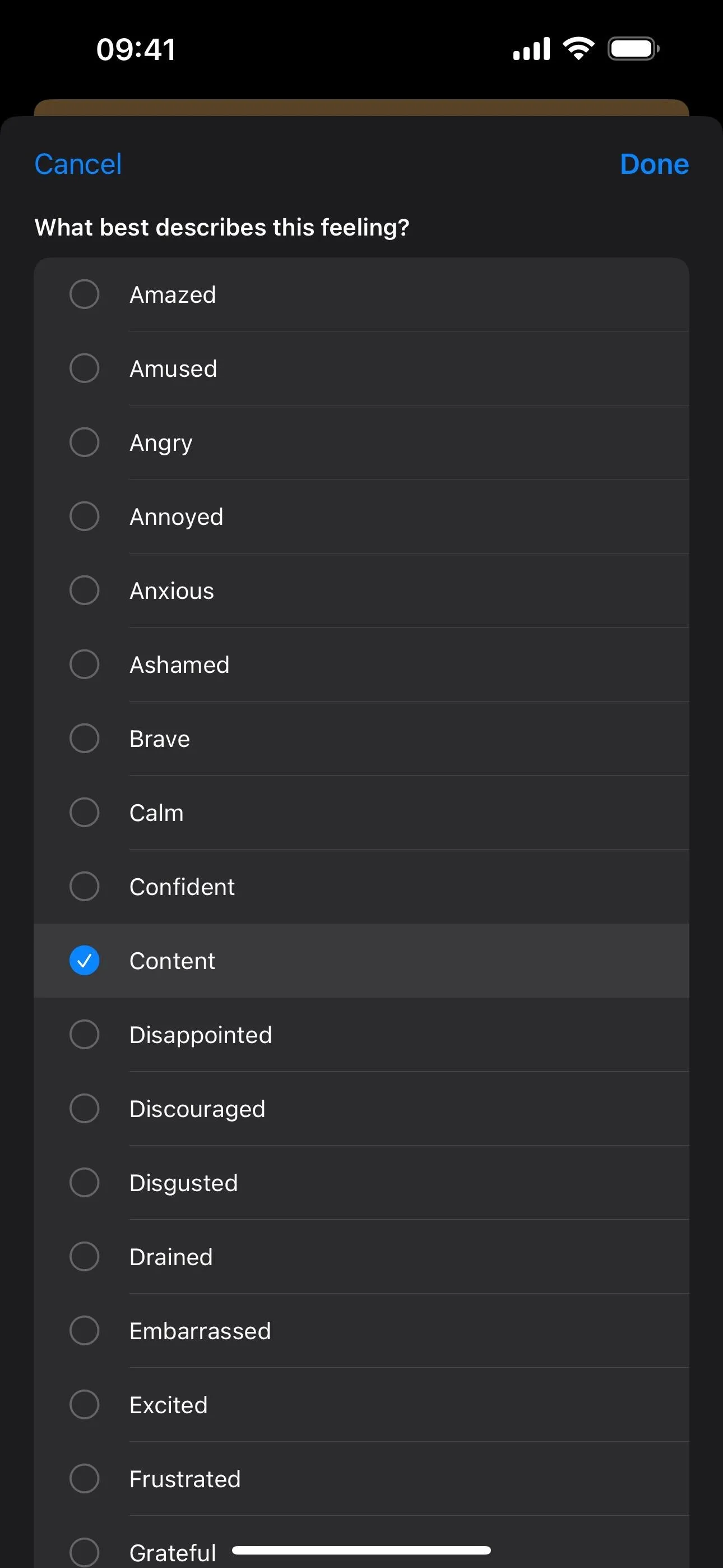The width and height of the screenshot is (723, 1568).
Task: Select the Discouraged feeling
Action: [361, 1109]
